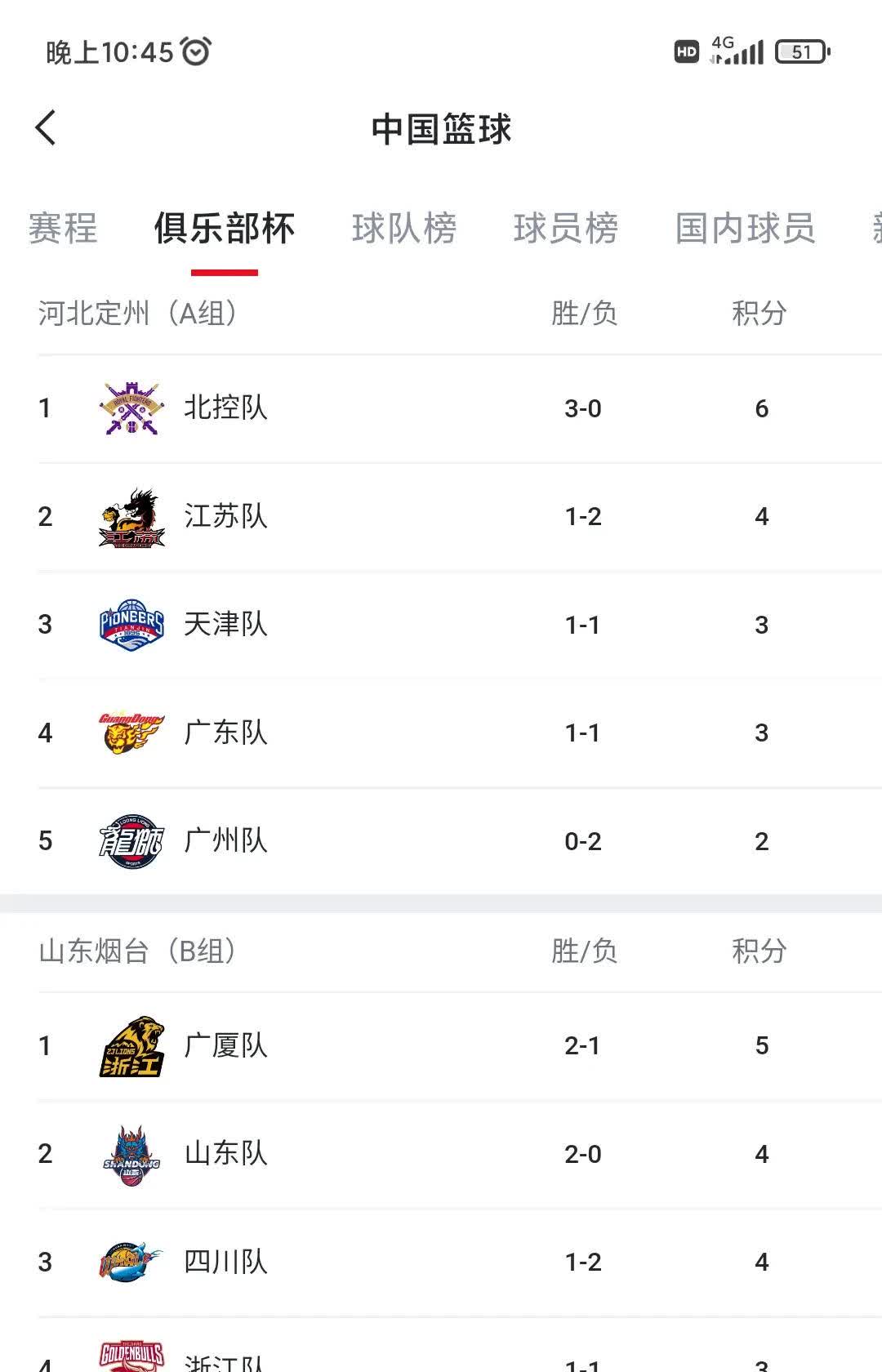Click the battery level indicator

click(802, 51)
